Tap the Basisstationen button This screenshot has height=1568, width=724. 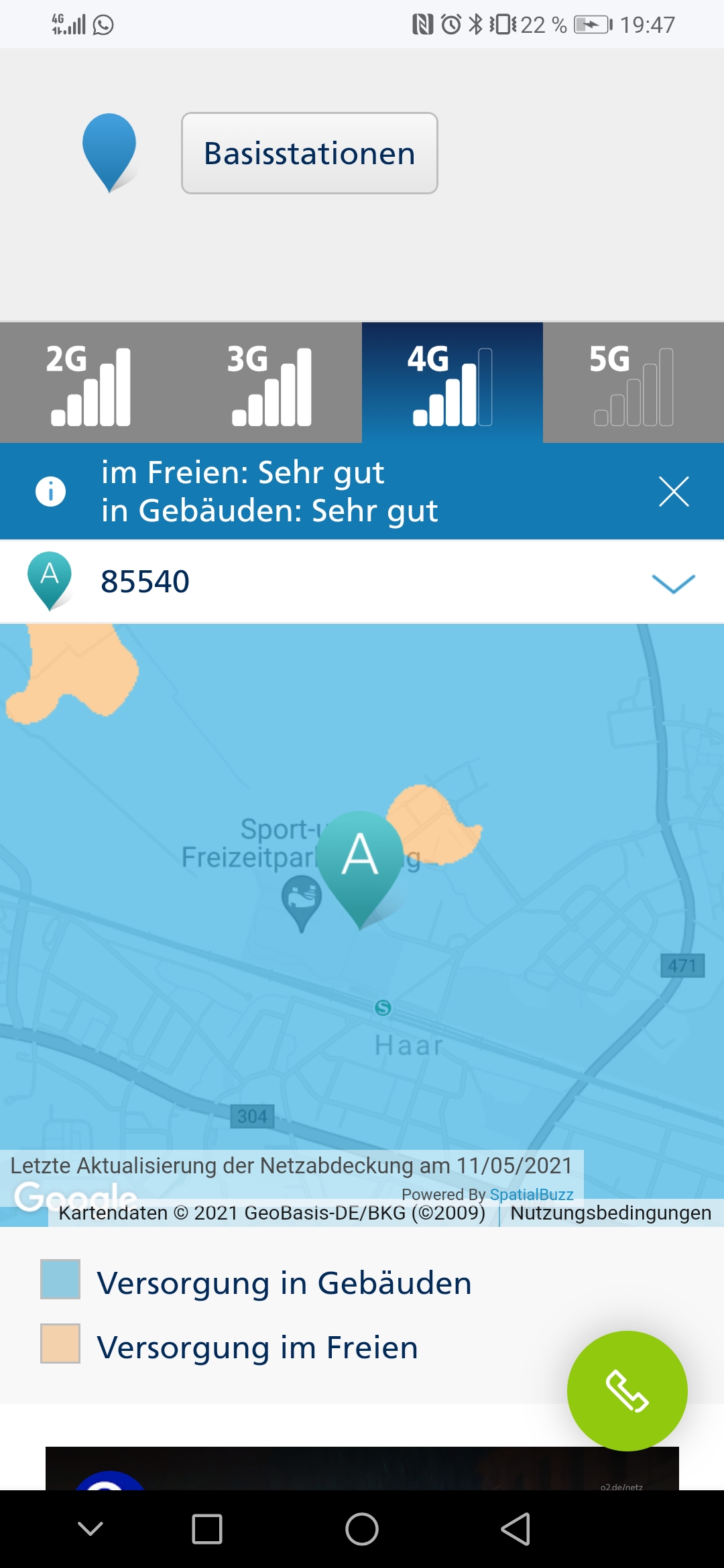tap(309, 153)
